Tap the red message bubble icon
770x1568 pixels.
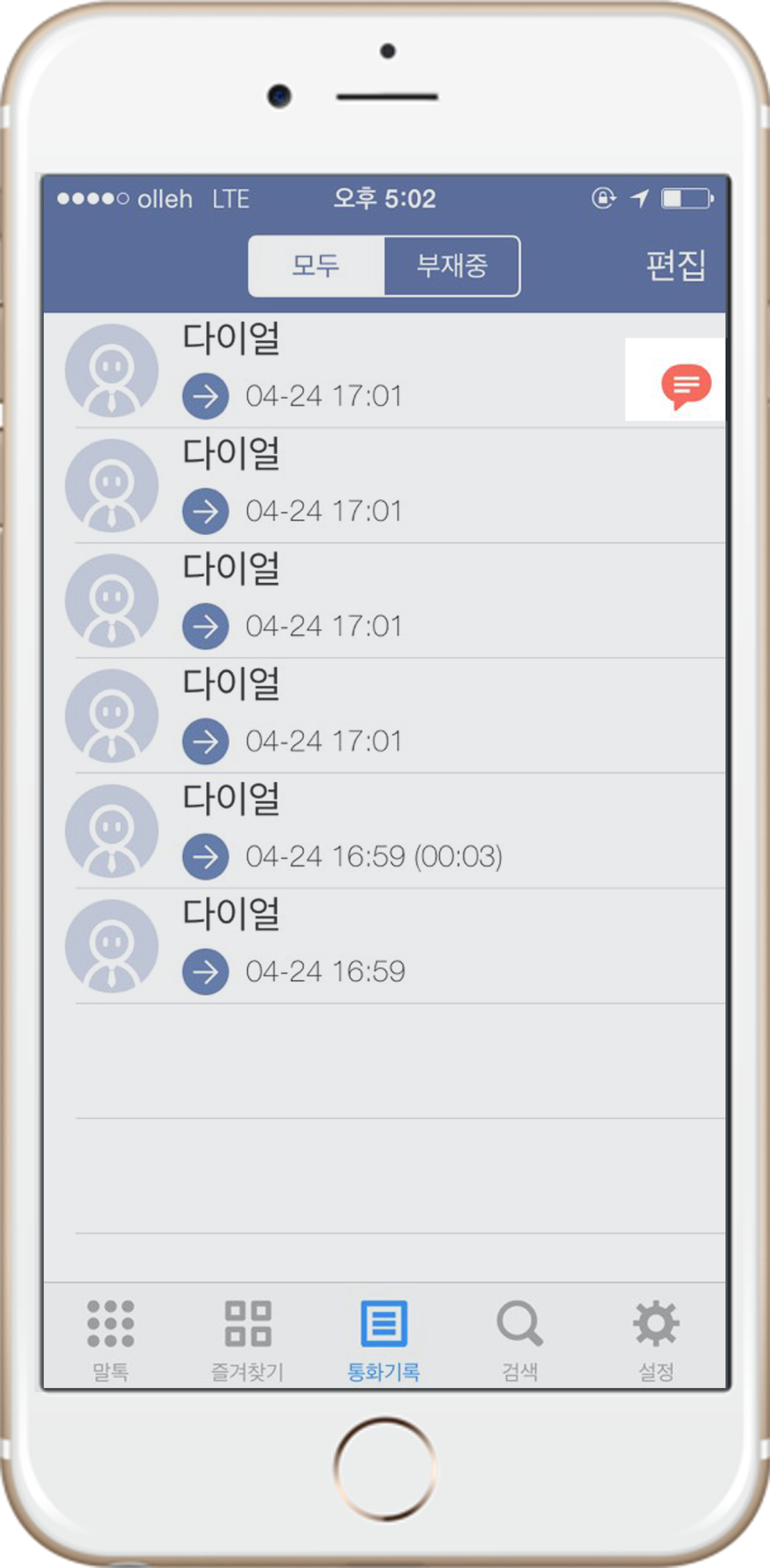click(x=685, y=385)
